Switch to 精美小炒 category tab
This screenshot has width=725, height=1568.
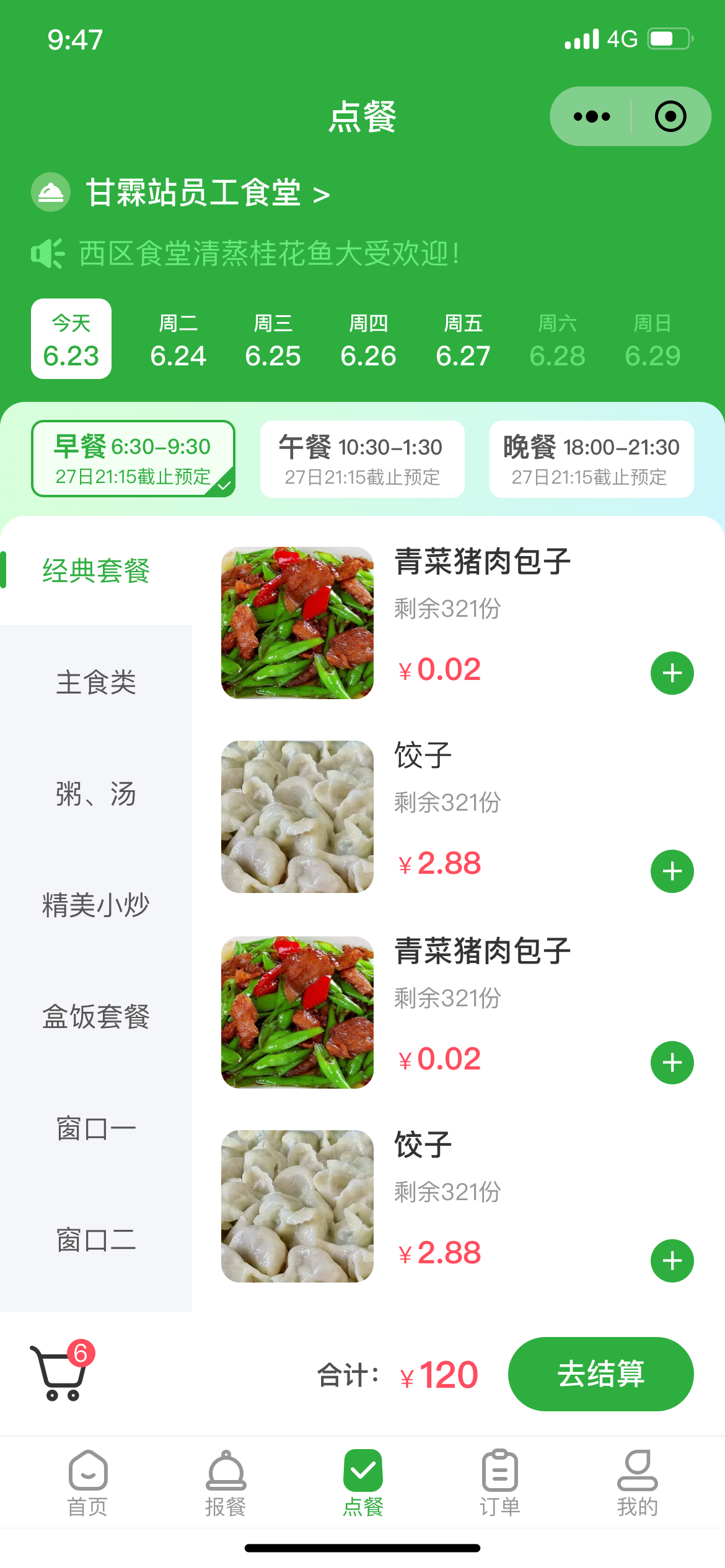[96, 905]
